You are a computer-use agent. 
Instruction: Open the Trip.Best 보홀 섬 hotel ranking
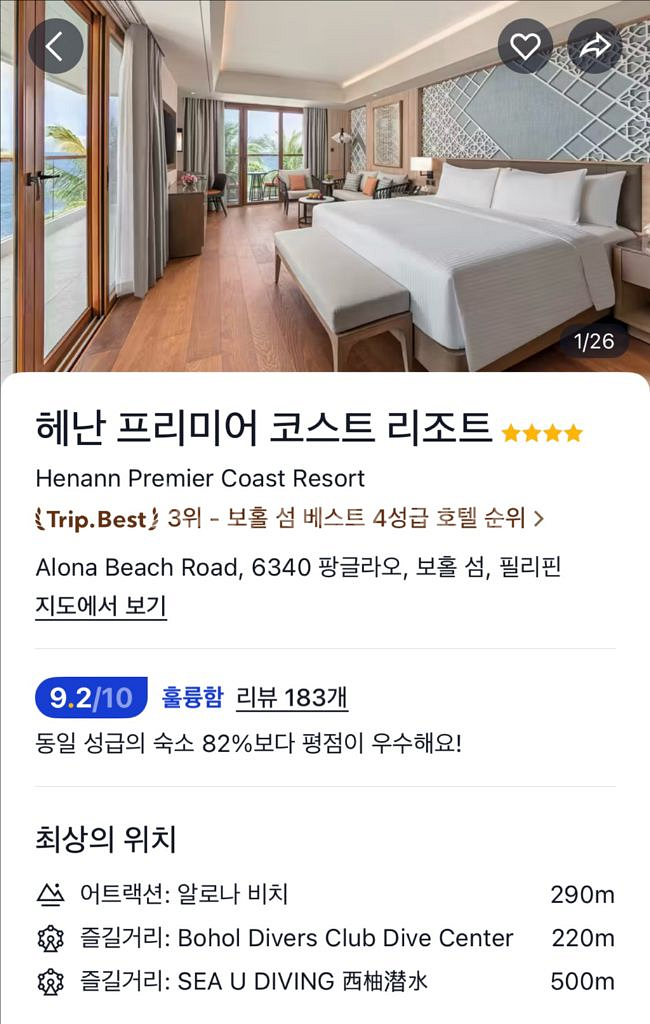click(289, 519)
